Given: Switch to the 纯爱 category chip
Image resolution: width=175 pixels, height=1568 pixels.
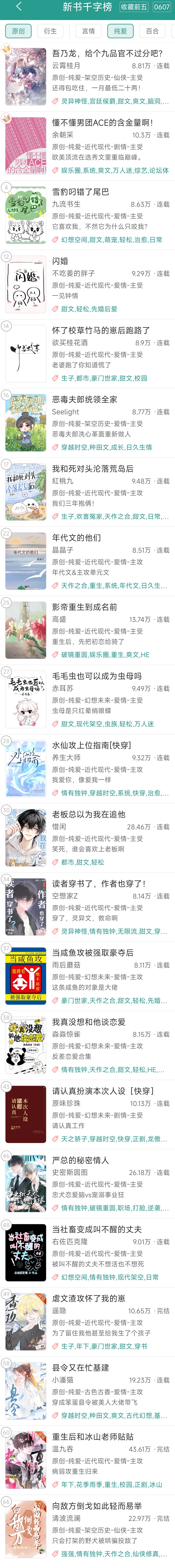Looking at the screenshot, I should (120, 31).
